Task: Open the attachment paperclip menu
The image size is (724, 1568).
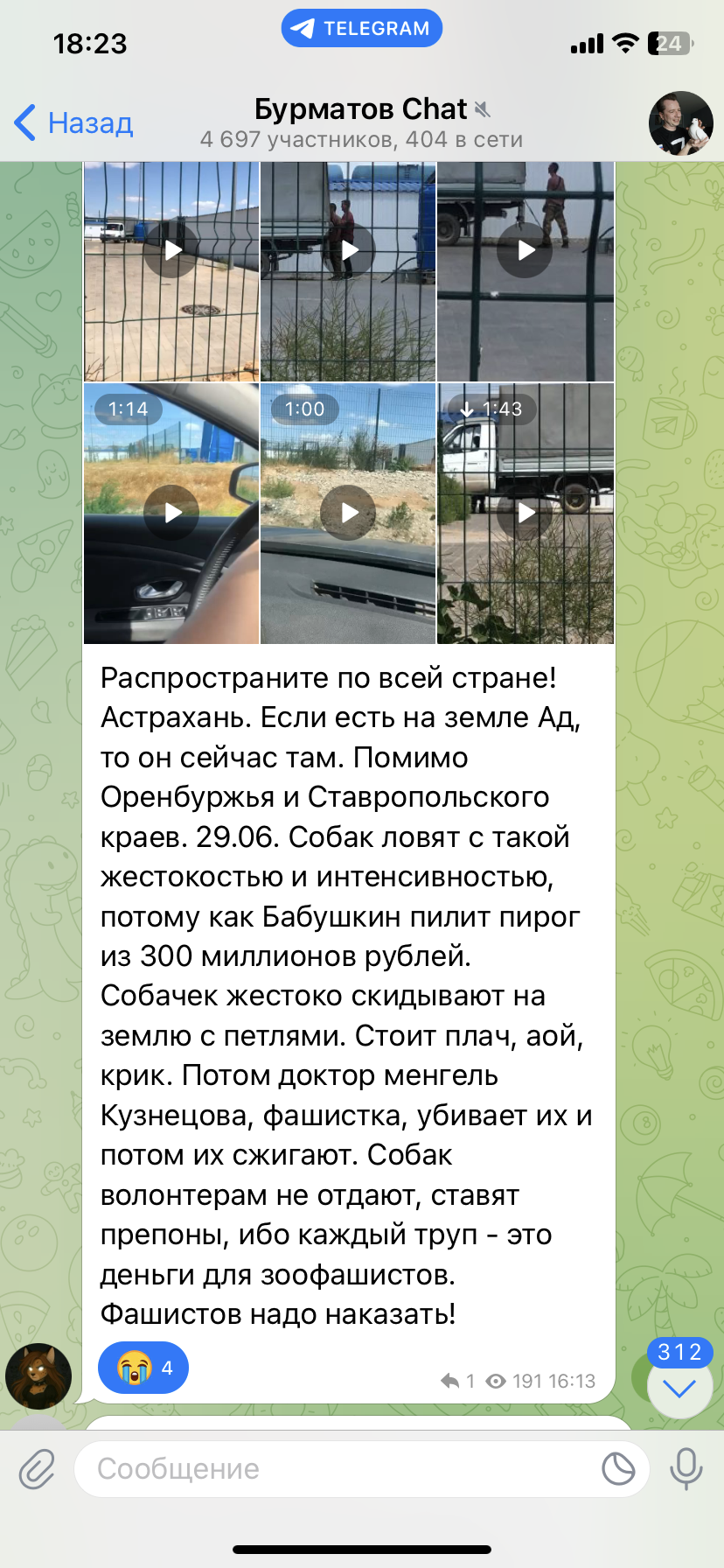Action: click(x=37, y=1469)
